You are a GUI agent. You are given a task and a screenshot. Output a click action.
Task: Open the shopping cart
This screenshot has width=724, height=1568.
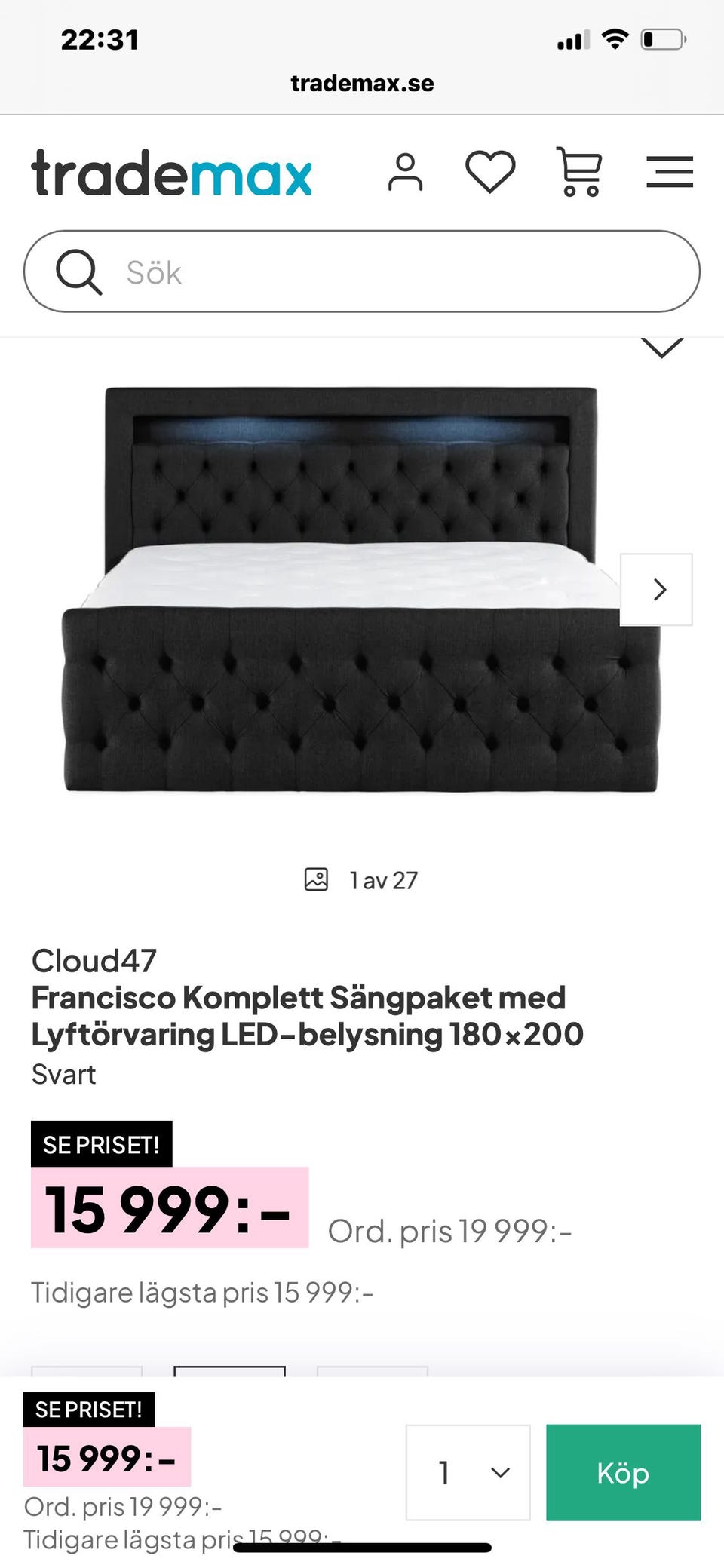[x=579, y=172]
